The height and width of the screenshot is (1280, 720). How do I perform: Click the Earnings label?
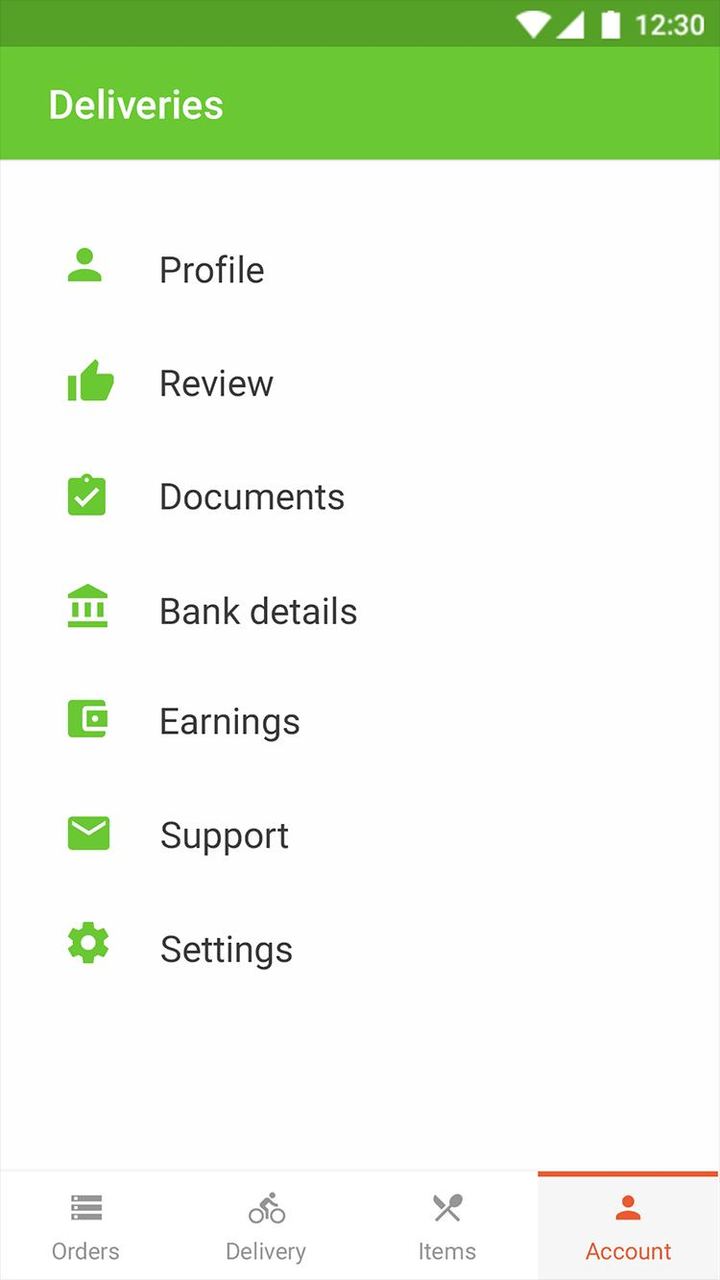229,720
